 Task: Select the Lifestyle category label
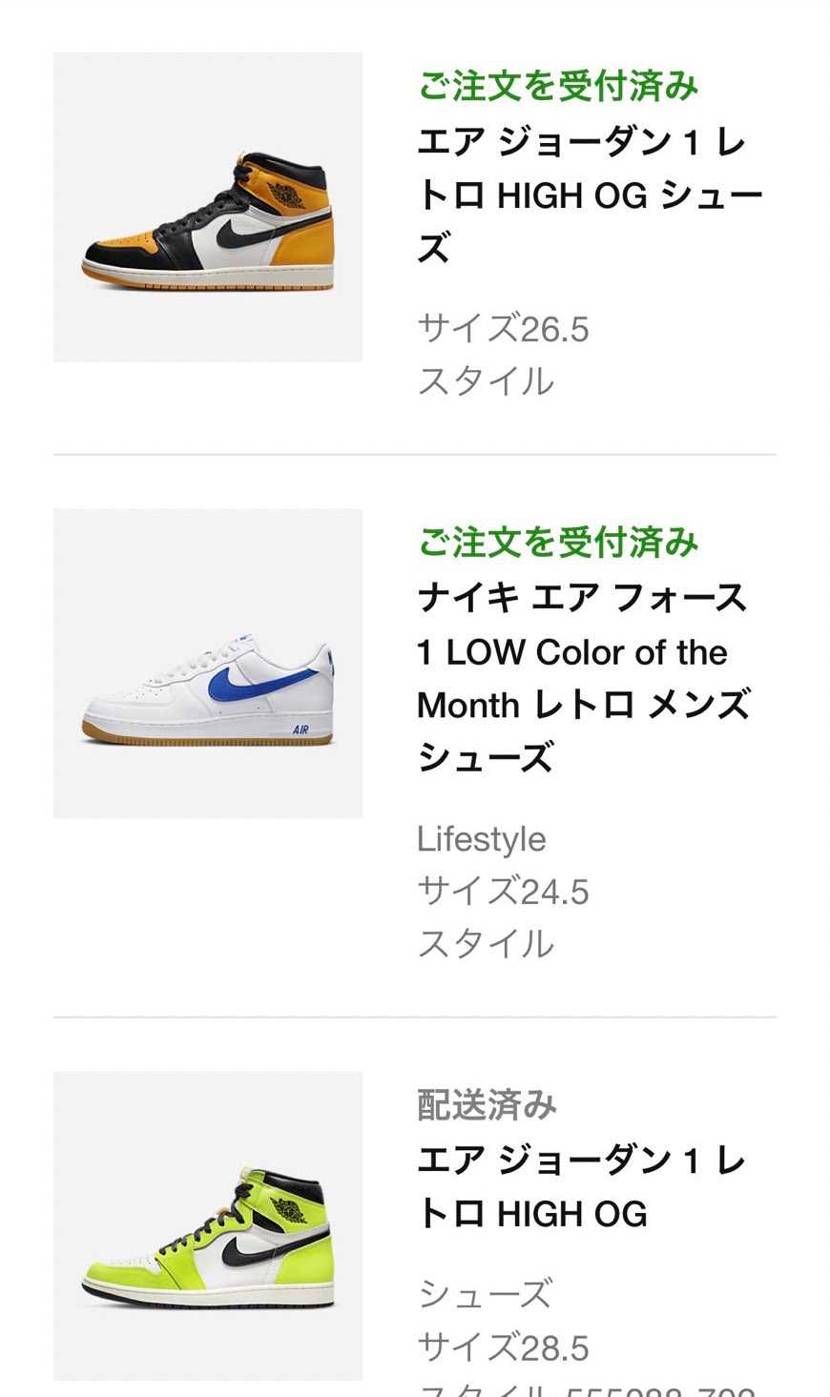481,839
